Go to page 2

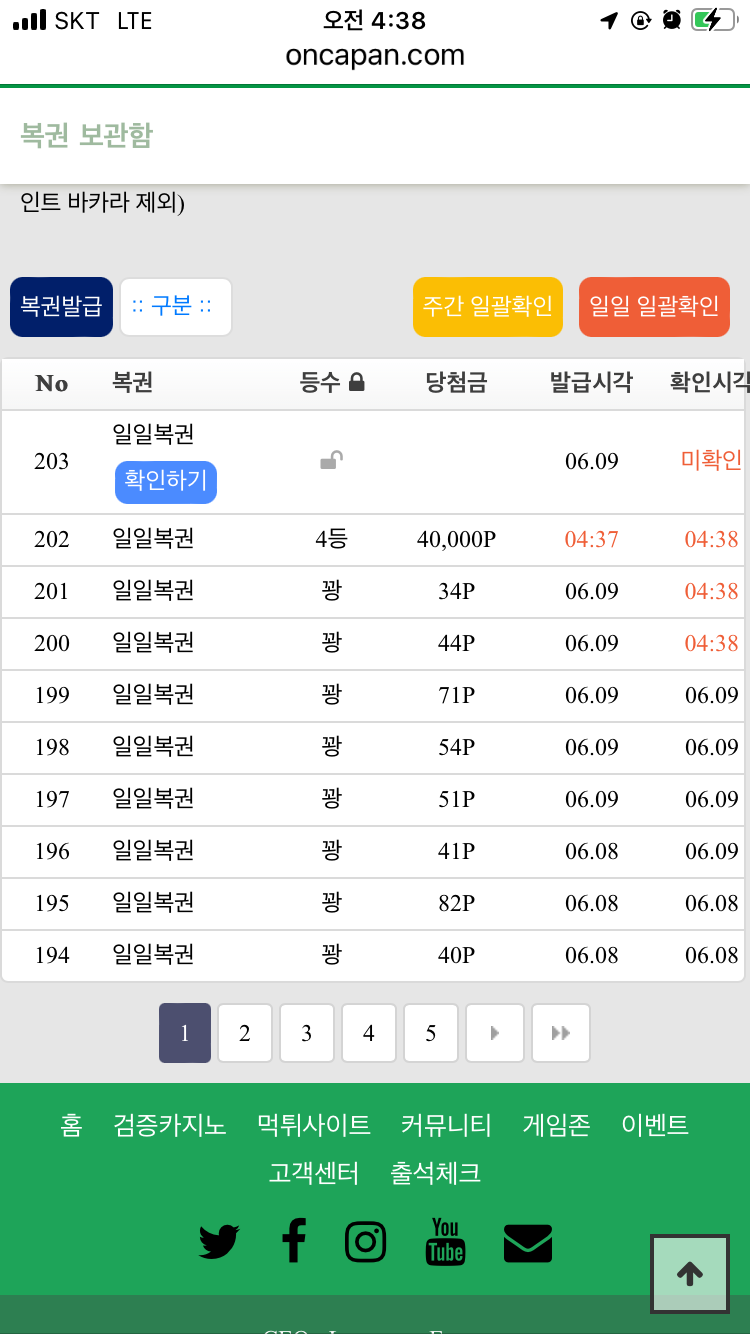(245, 1033)
